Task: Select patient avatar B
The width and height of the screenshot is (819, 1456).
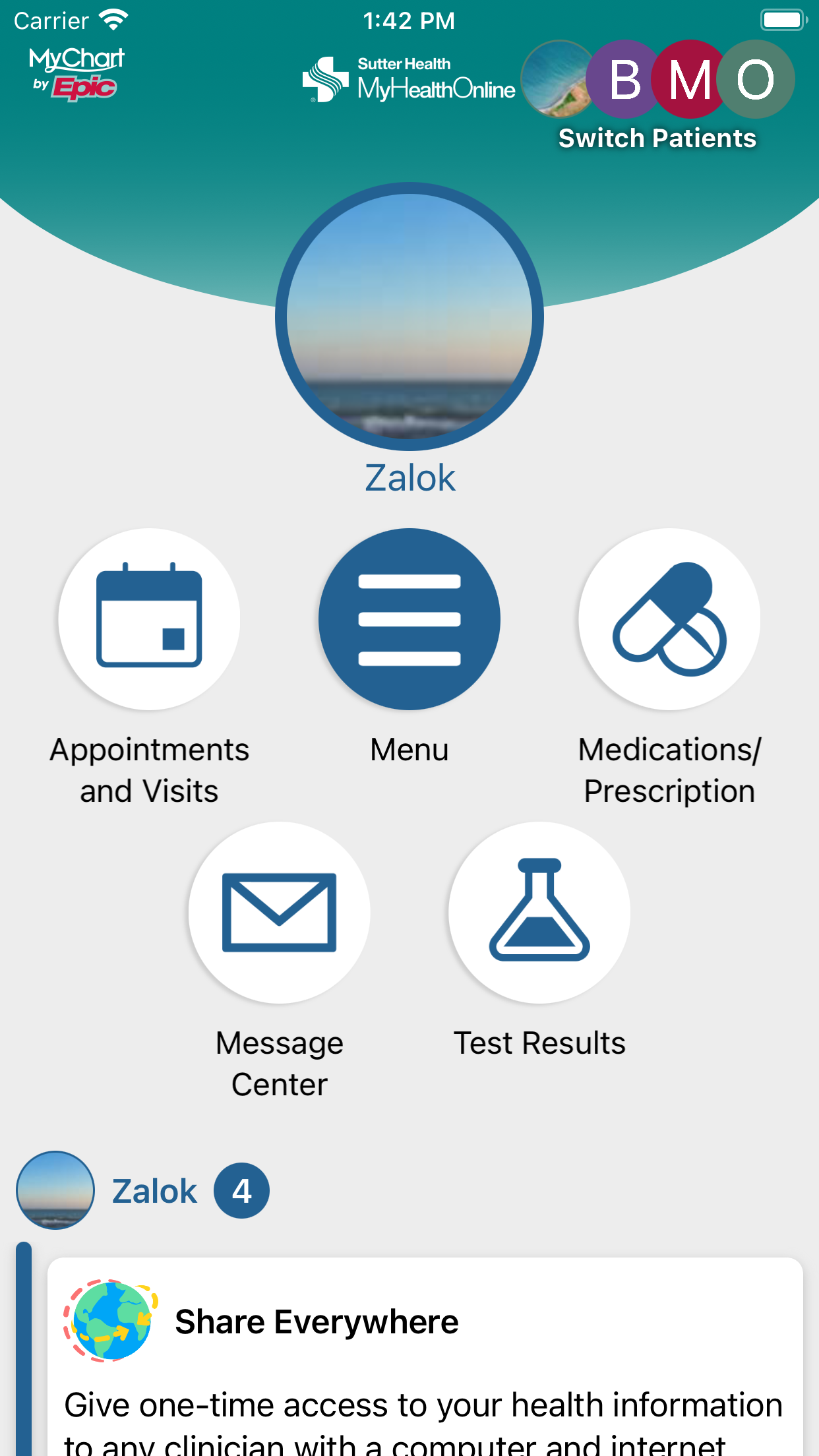Action: 622,79
